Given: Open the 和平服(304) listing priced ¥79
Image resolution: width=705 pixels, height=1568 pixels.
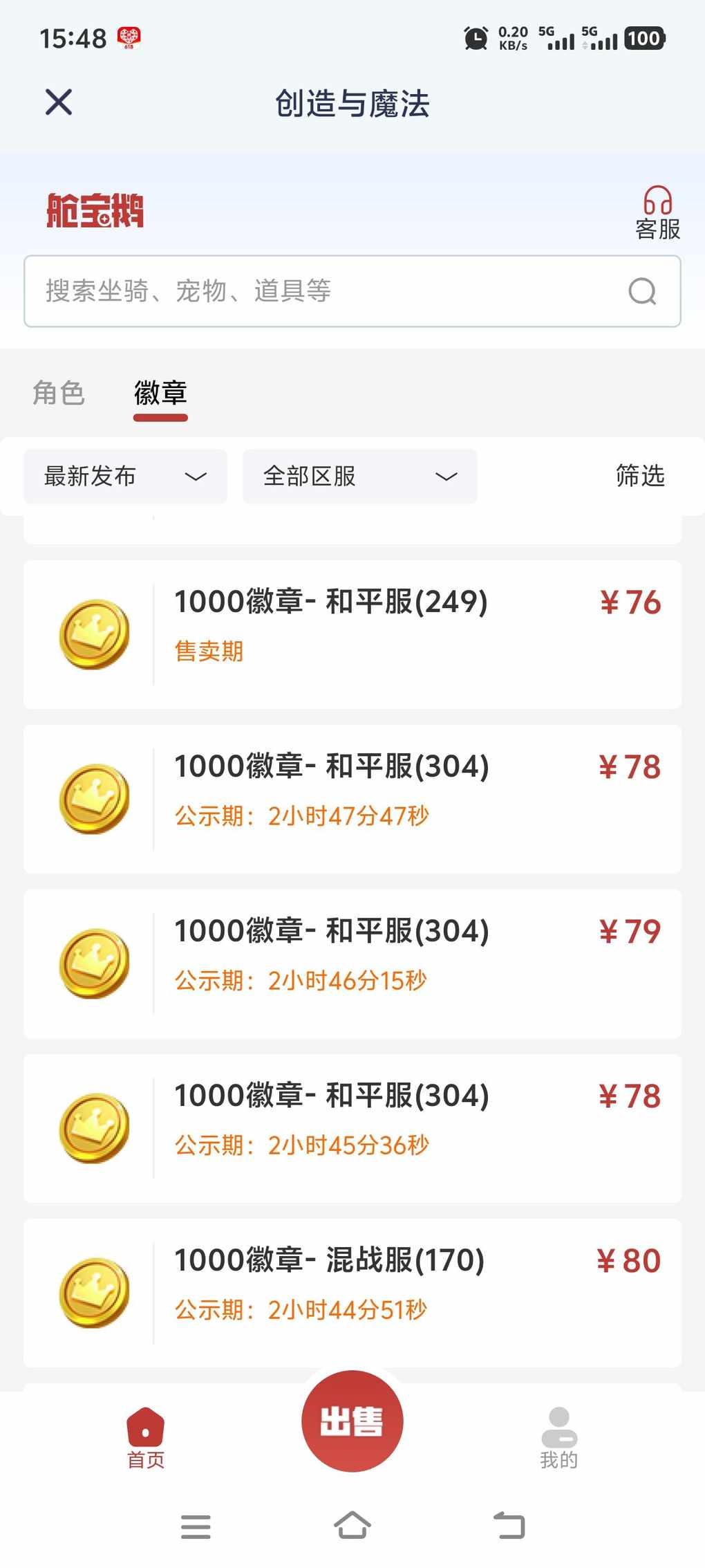Looking at the screenshot, I should pyautogui.click(x=352, y=963).
